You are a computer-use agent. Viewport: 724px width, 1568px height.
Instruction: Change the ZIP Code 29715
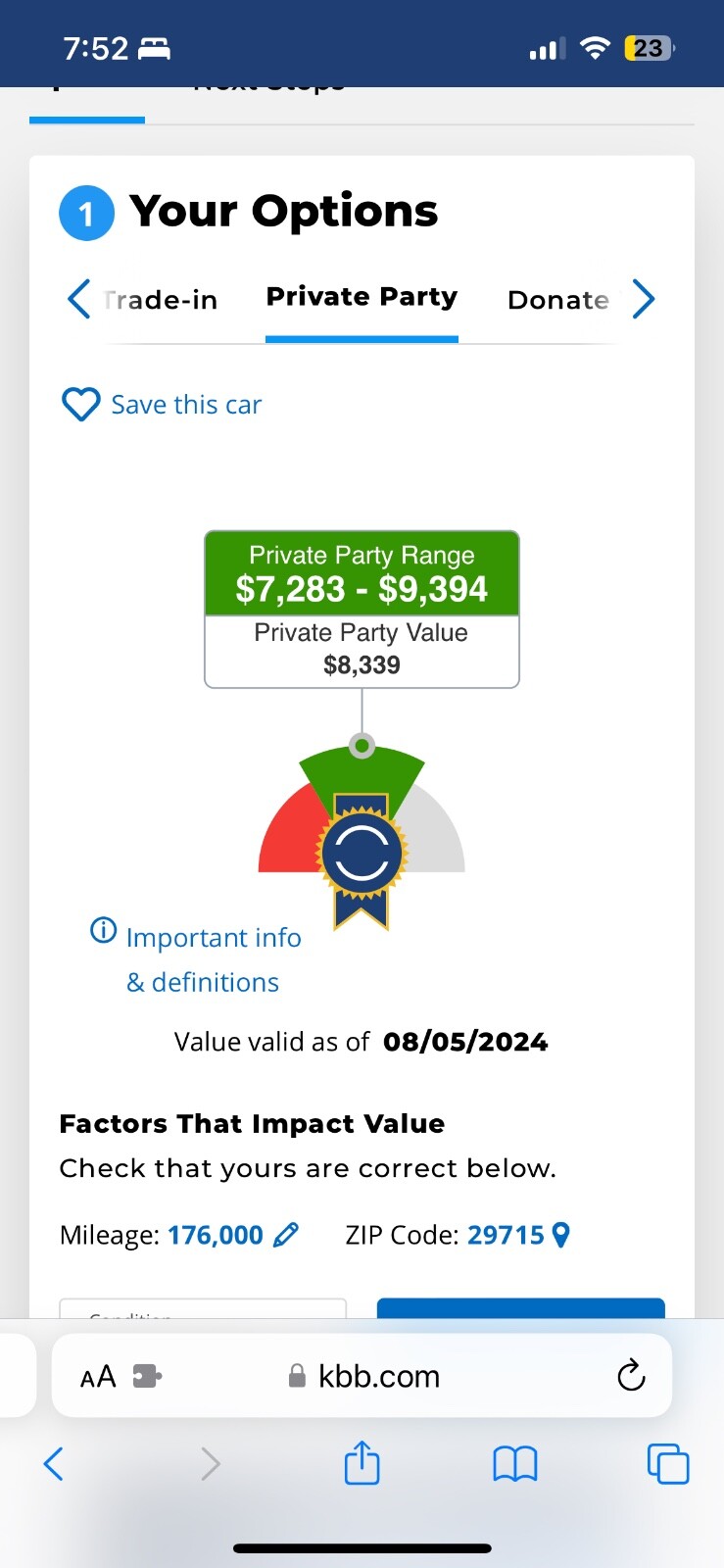(518, 1235)
